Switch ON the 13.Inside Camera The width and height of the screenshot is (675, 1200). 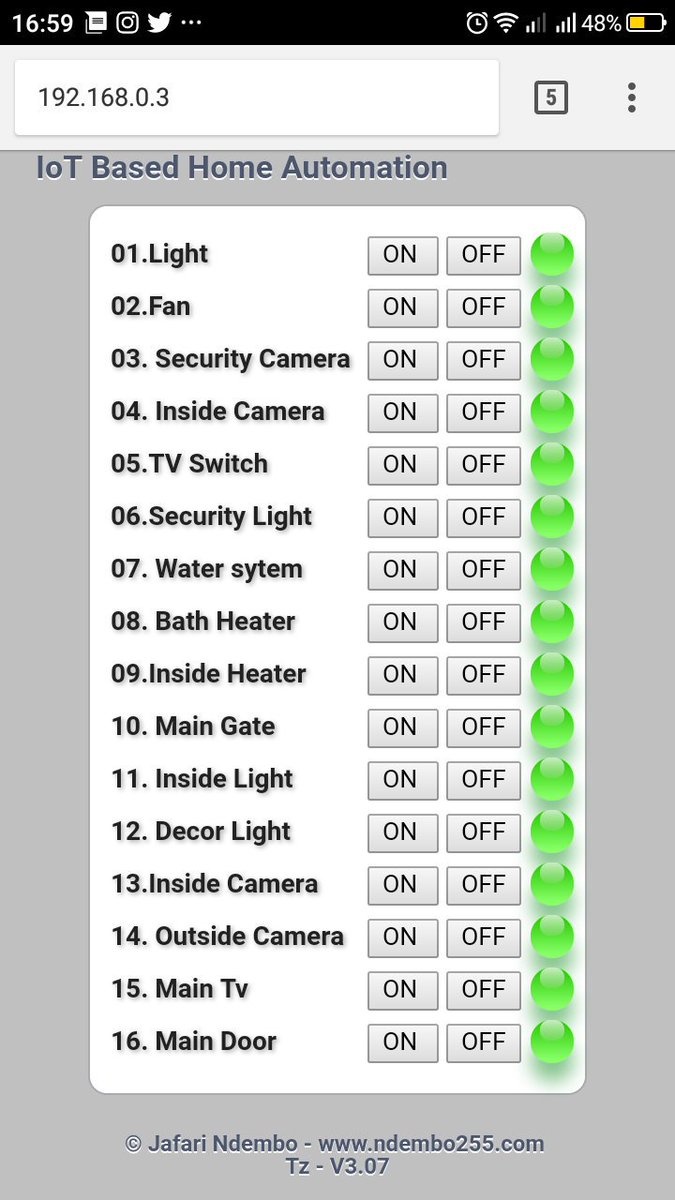pyautogui.click(x=402, y=884)
